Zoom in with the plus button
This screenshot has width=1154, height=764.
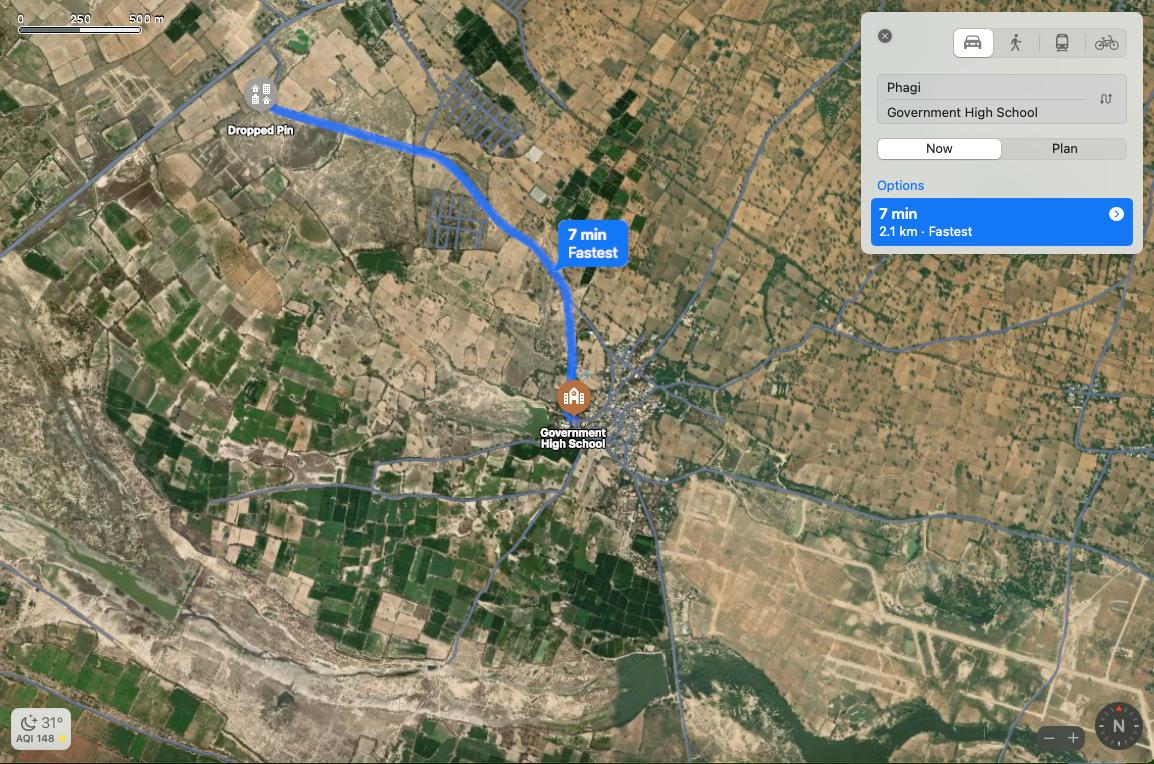(1073, 738)
